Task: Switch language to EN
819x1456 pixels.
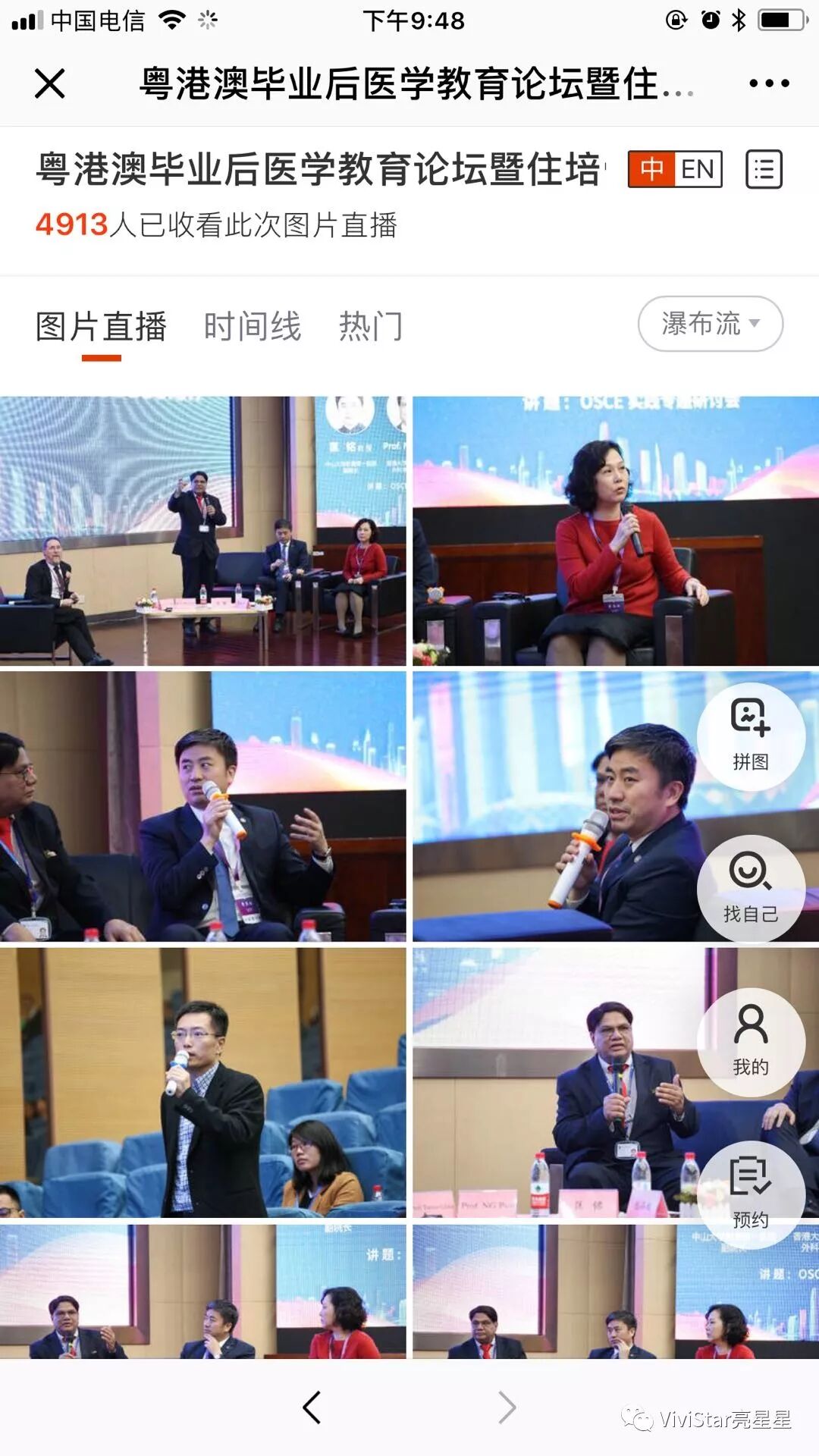Action: (x=698, y=169)
